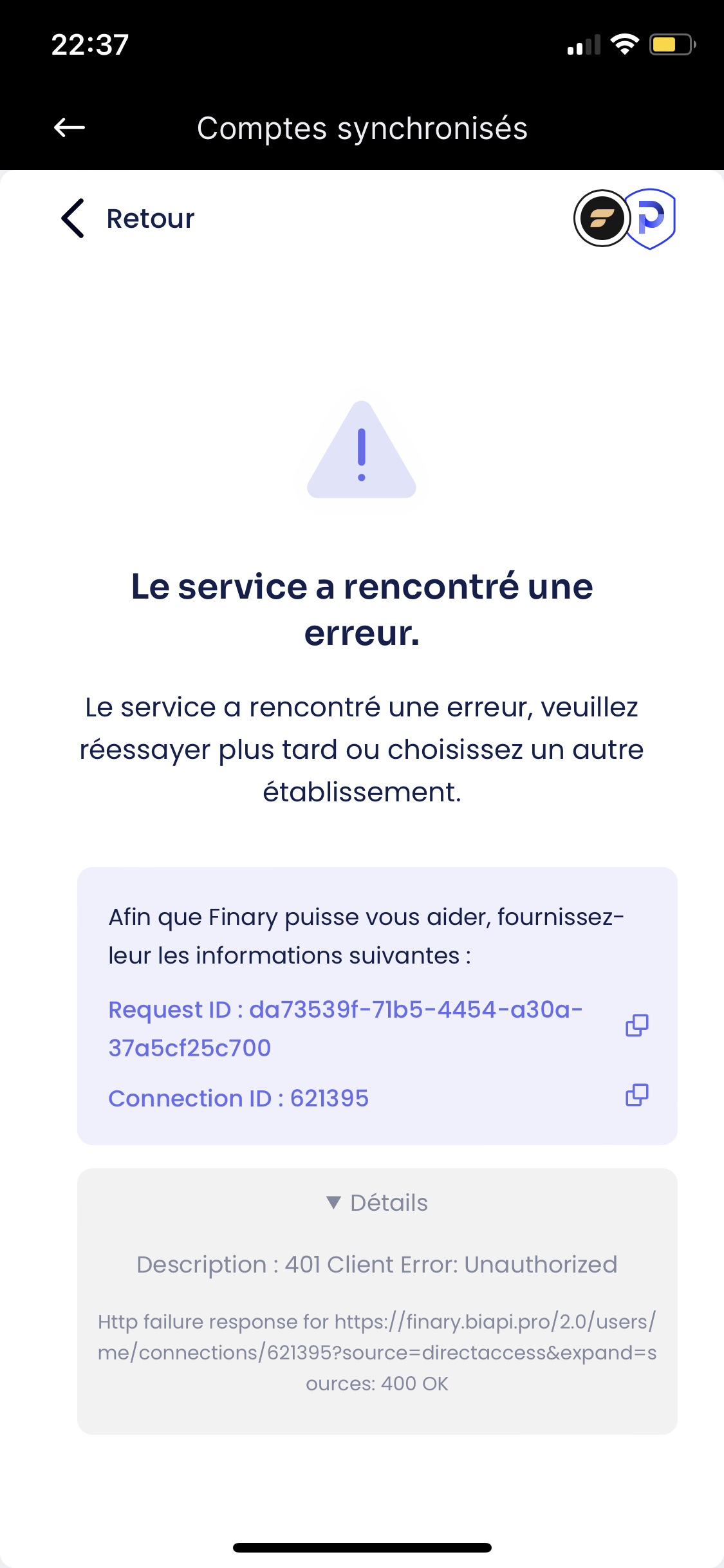
Task: Copy the Connection ID
Action: coord(636,1094)
